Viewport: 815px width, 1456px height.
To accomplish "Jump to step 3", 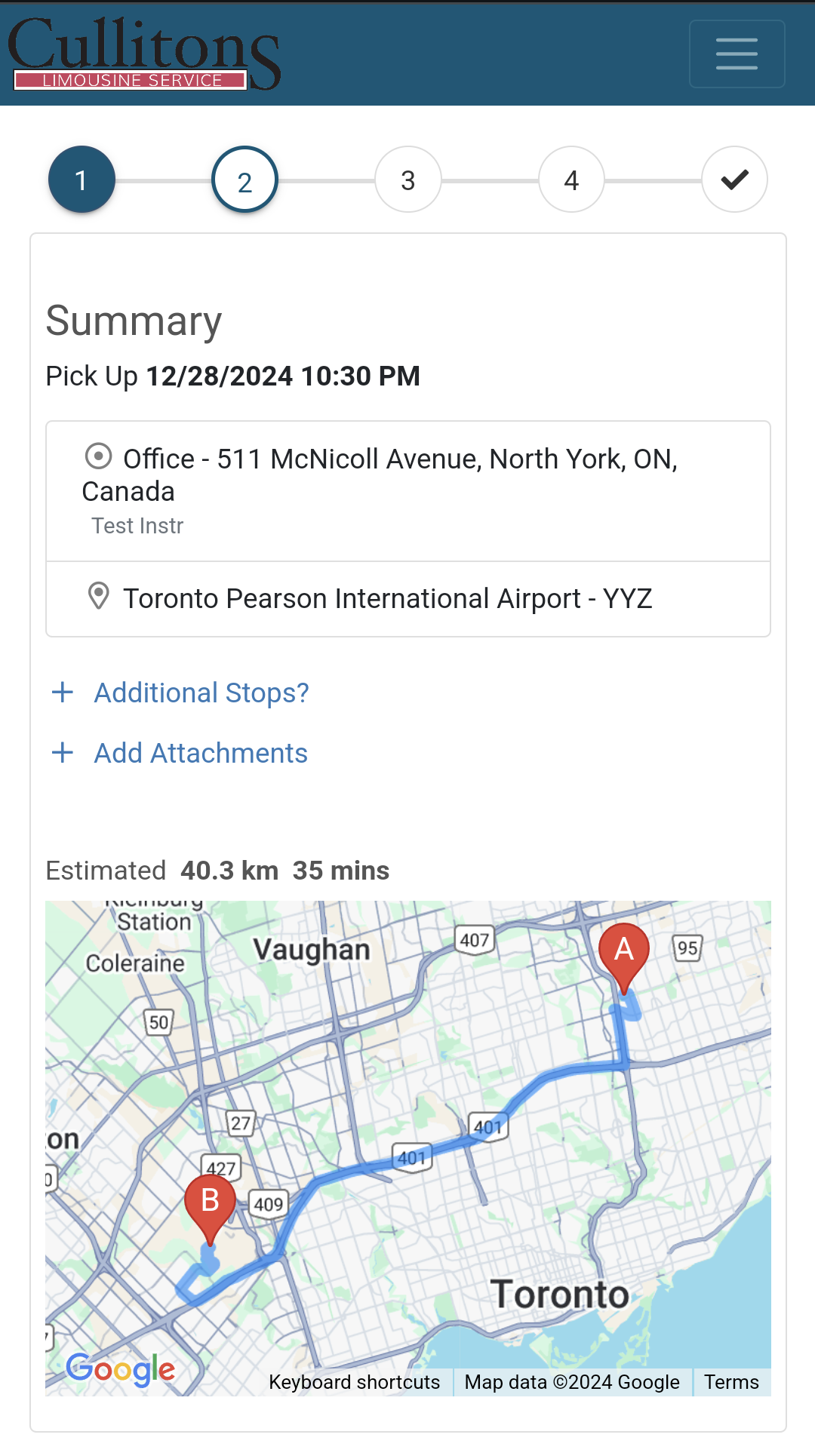I will [408, 180].
